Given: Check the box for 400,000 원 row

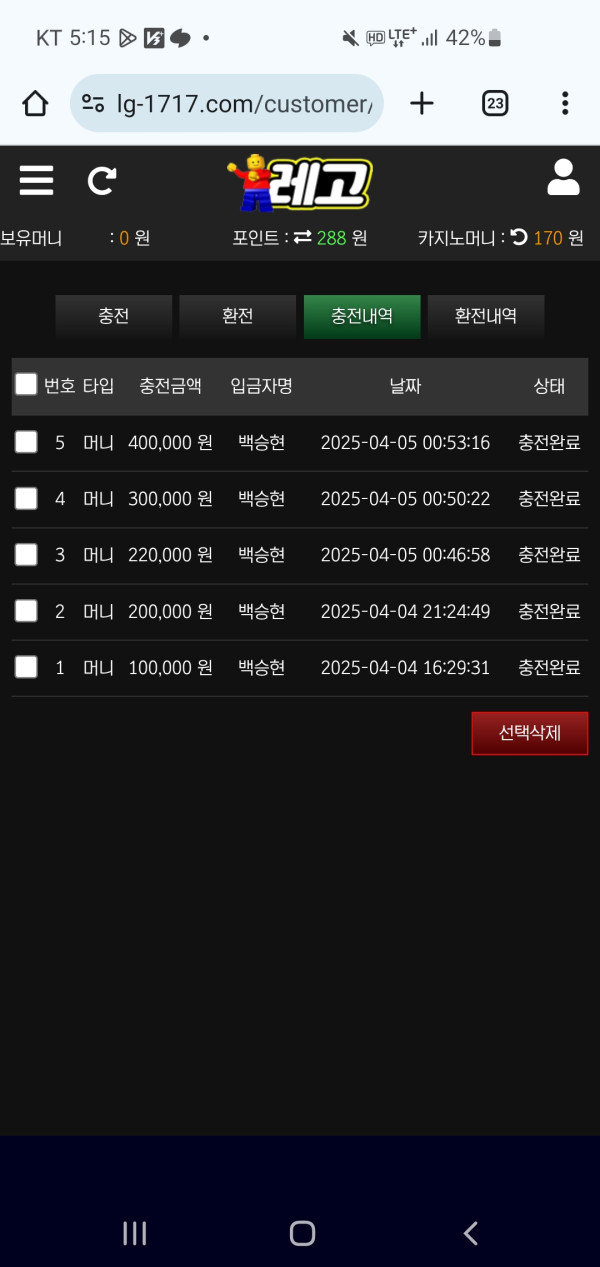Looking at the screenshot, I should (x=26, y=442).
